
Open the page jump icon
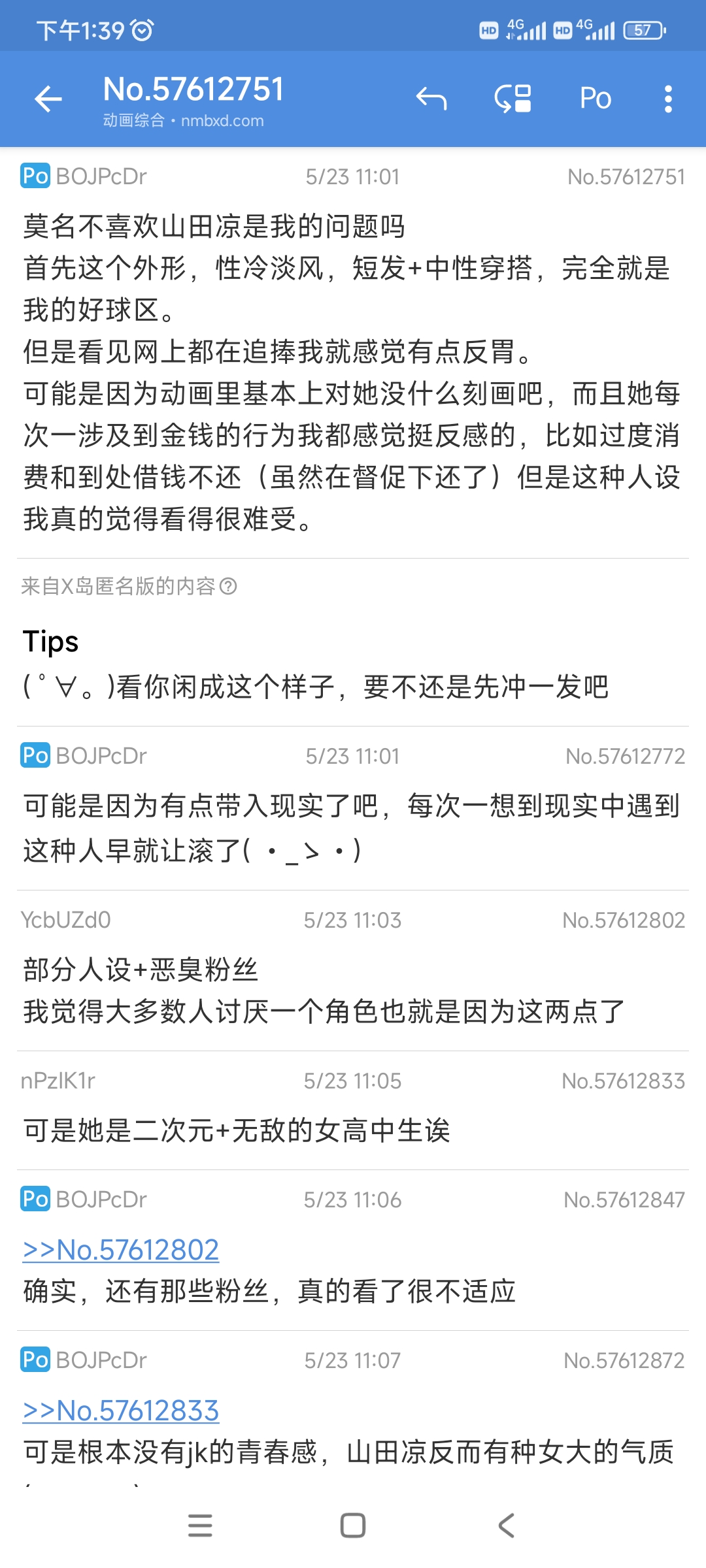tap(513, 99)
